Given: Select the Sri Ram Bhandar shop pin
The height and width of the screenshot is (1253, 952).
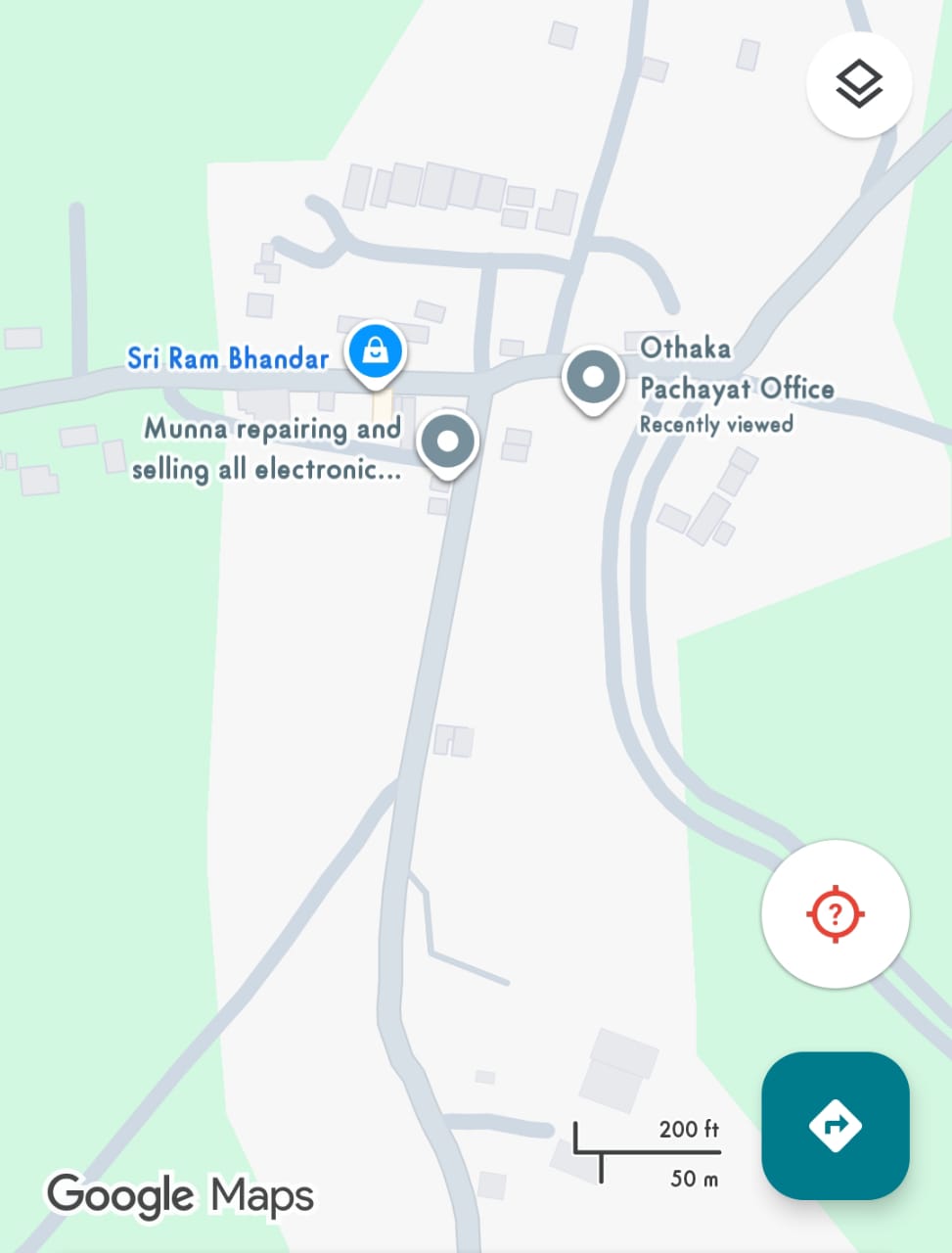Looking at the screenshot, I should tap(375, 350).
